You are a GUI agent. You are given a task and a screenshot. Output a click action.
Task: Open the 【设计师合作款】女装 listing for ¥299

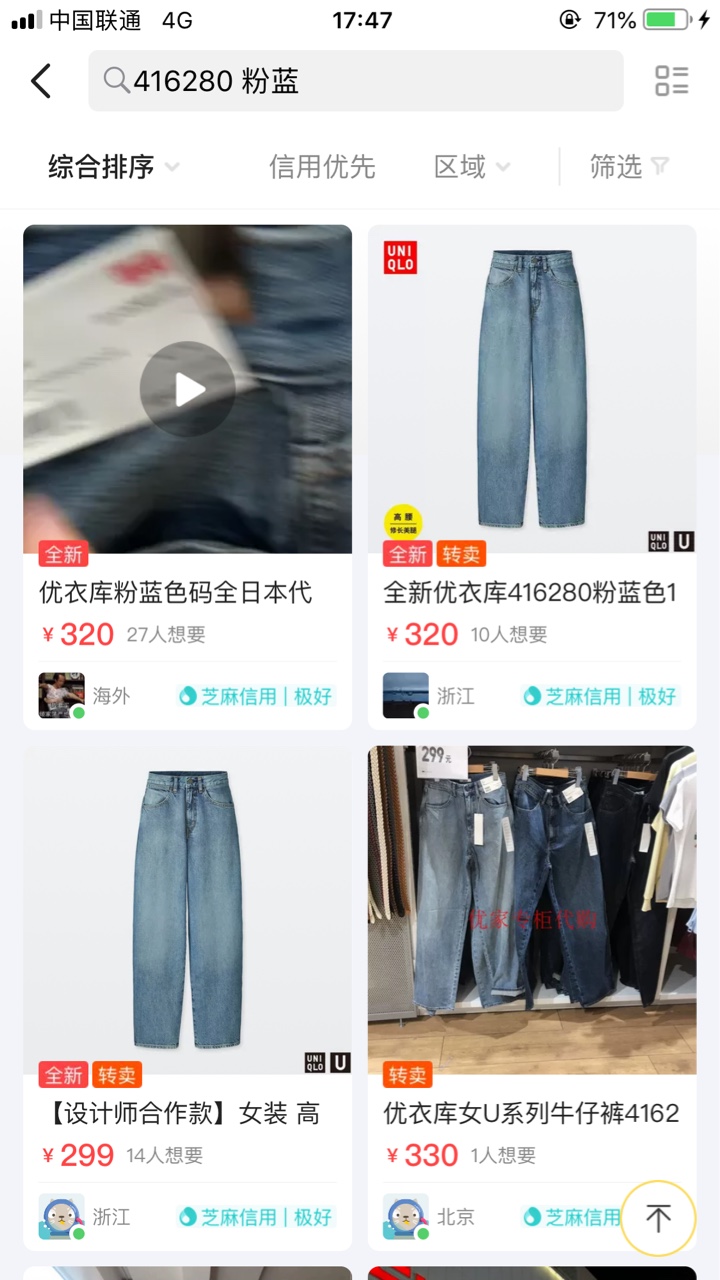pos(180,1113)
